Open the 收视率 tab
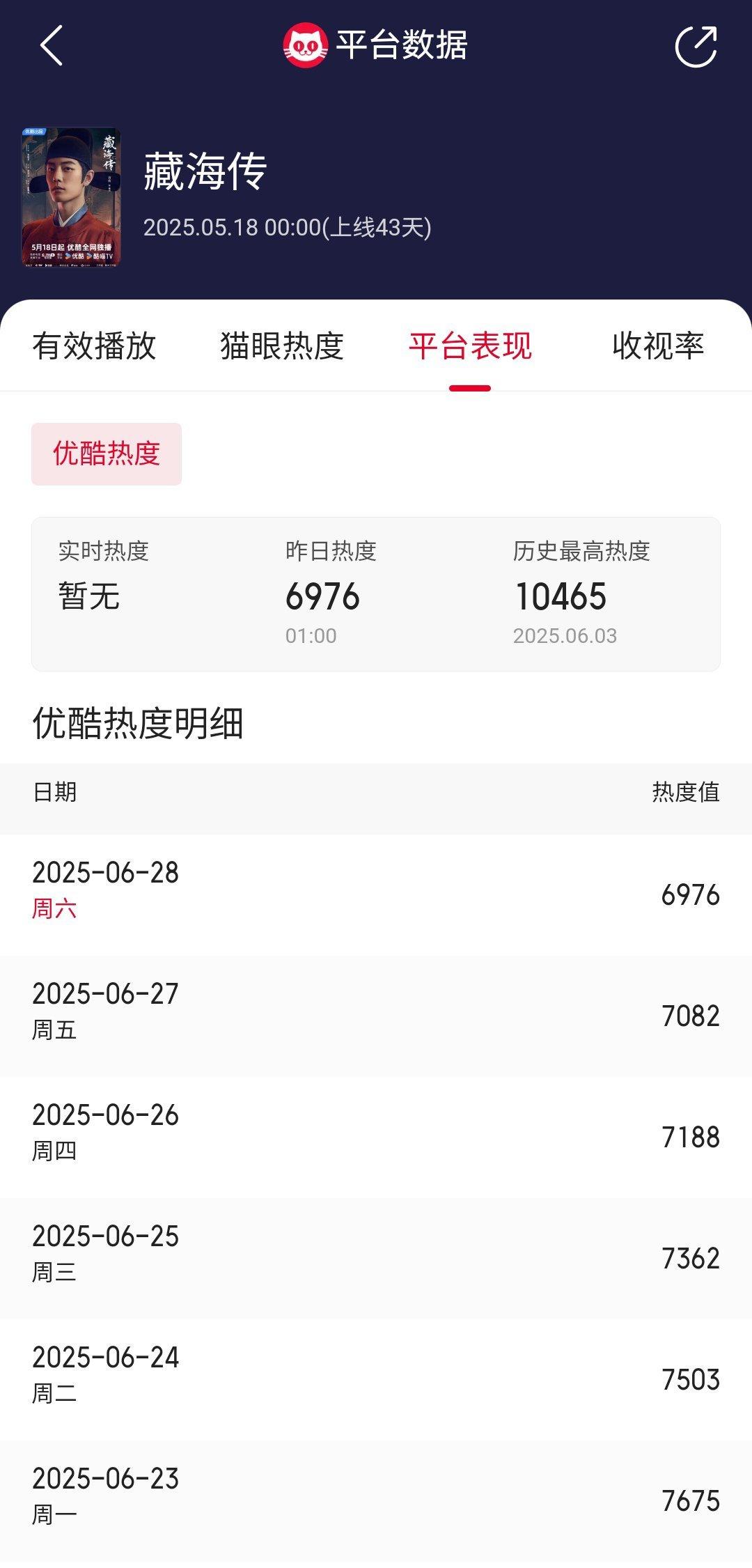The image size is (752, 1568). pos(658,346)
